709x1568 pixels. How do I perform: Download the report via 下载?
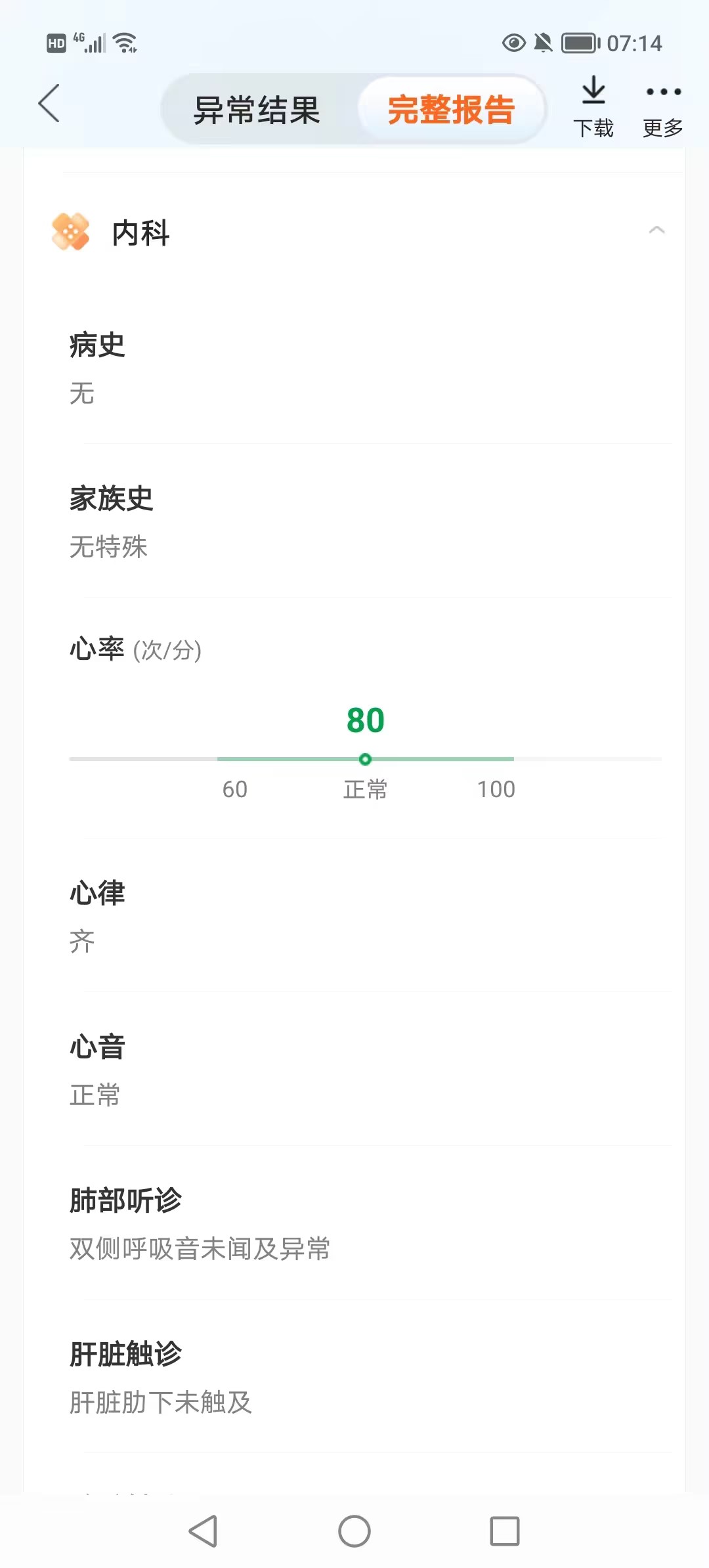tap(593, 106)
